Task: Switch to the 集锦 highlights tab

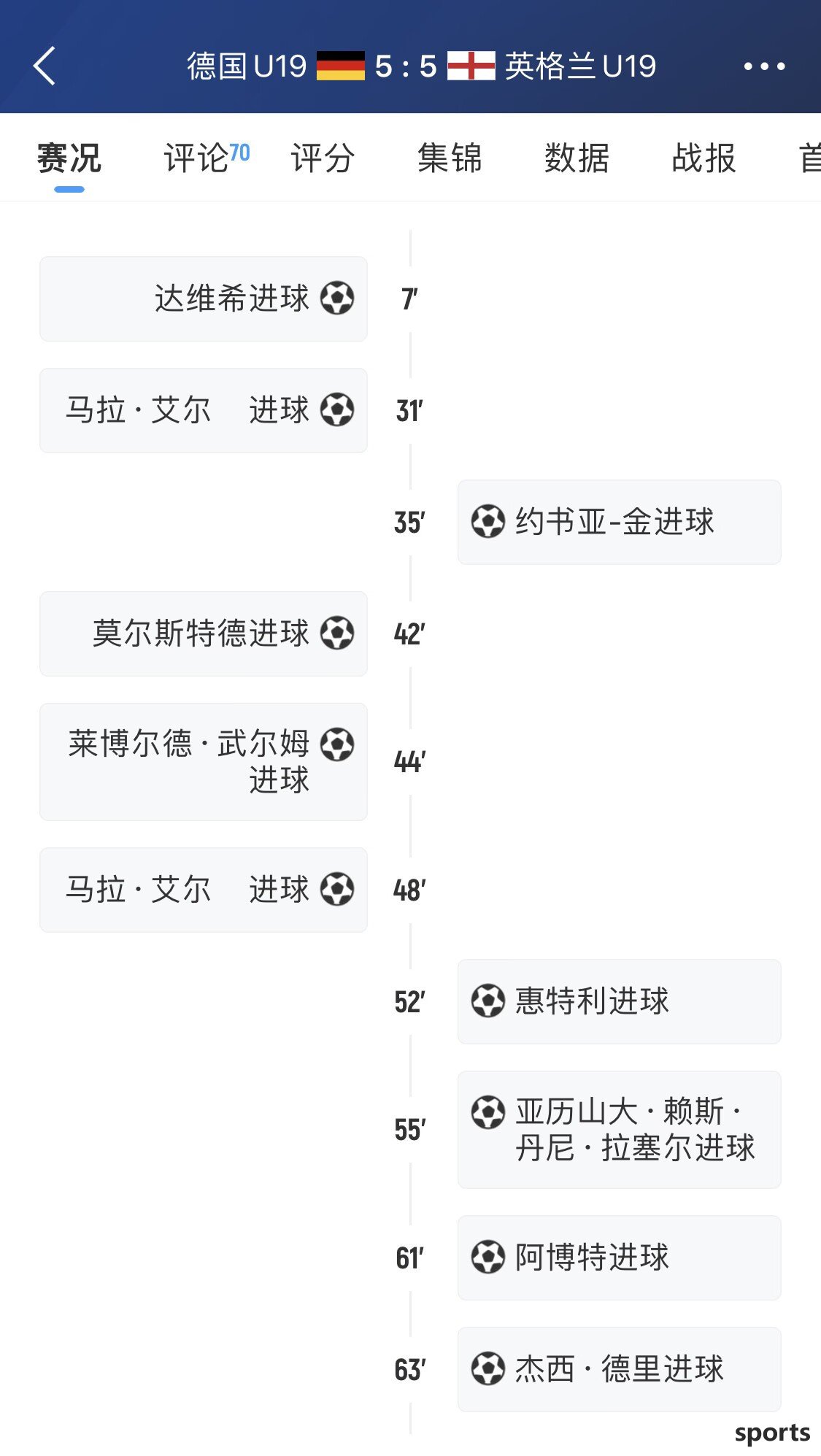Action: [x=450, y=158]
